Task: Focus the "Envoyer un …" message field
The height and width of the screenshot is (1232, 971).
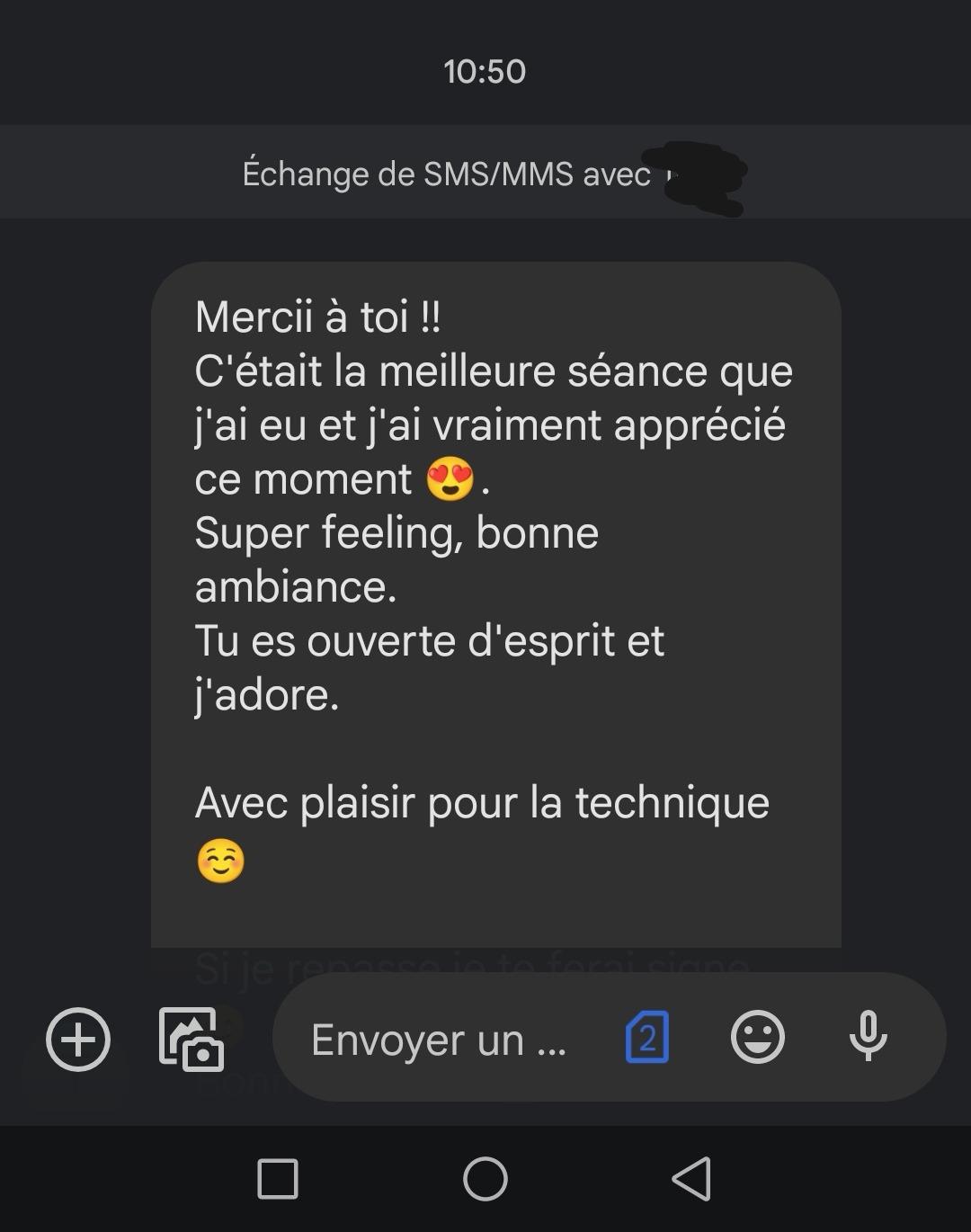Action: click(439, 1040)
